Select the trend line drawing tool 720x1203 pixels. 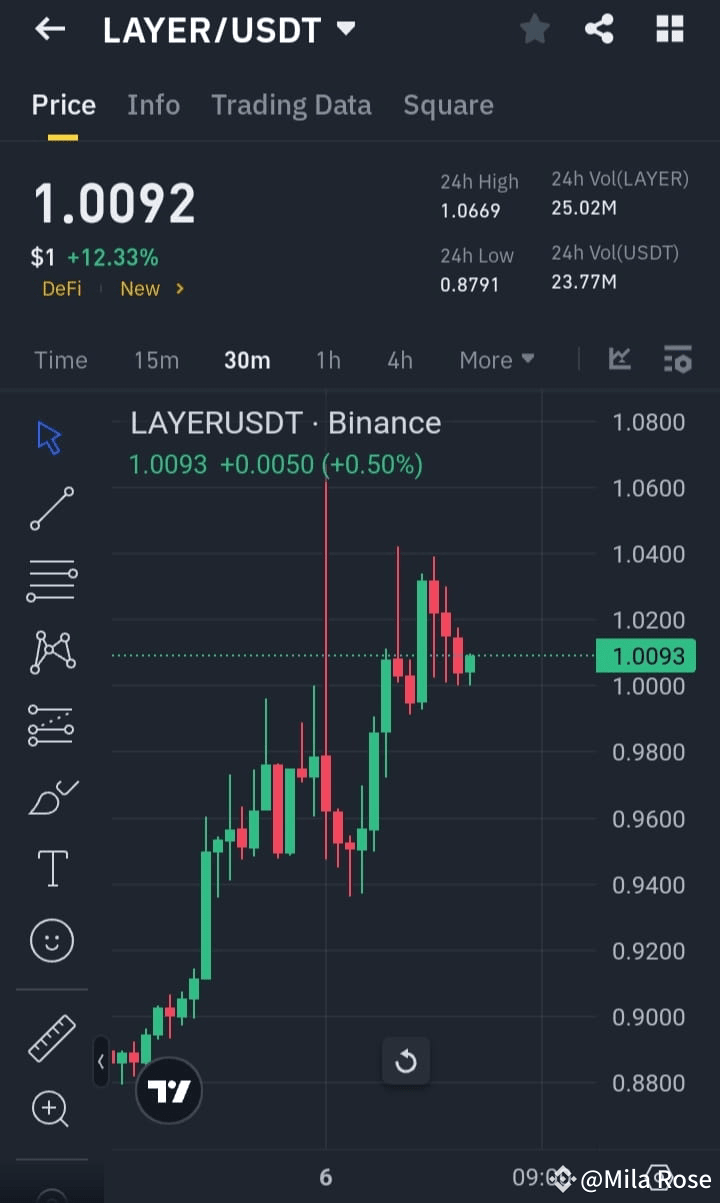pos(50,508)
